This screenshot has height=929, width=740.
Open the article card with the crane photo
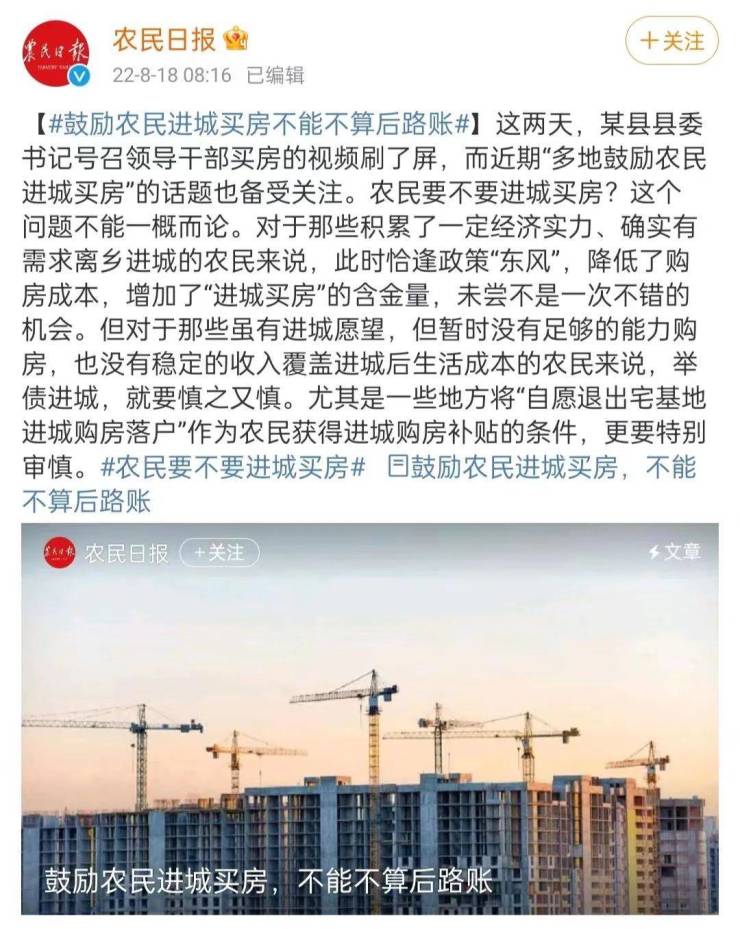369,720
